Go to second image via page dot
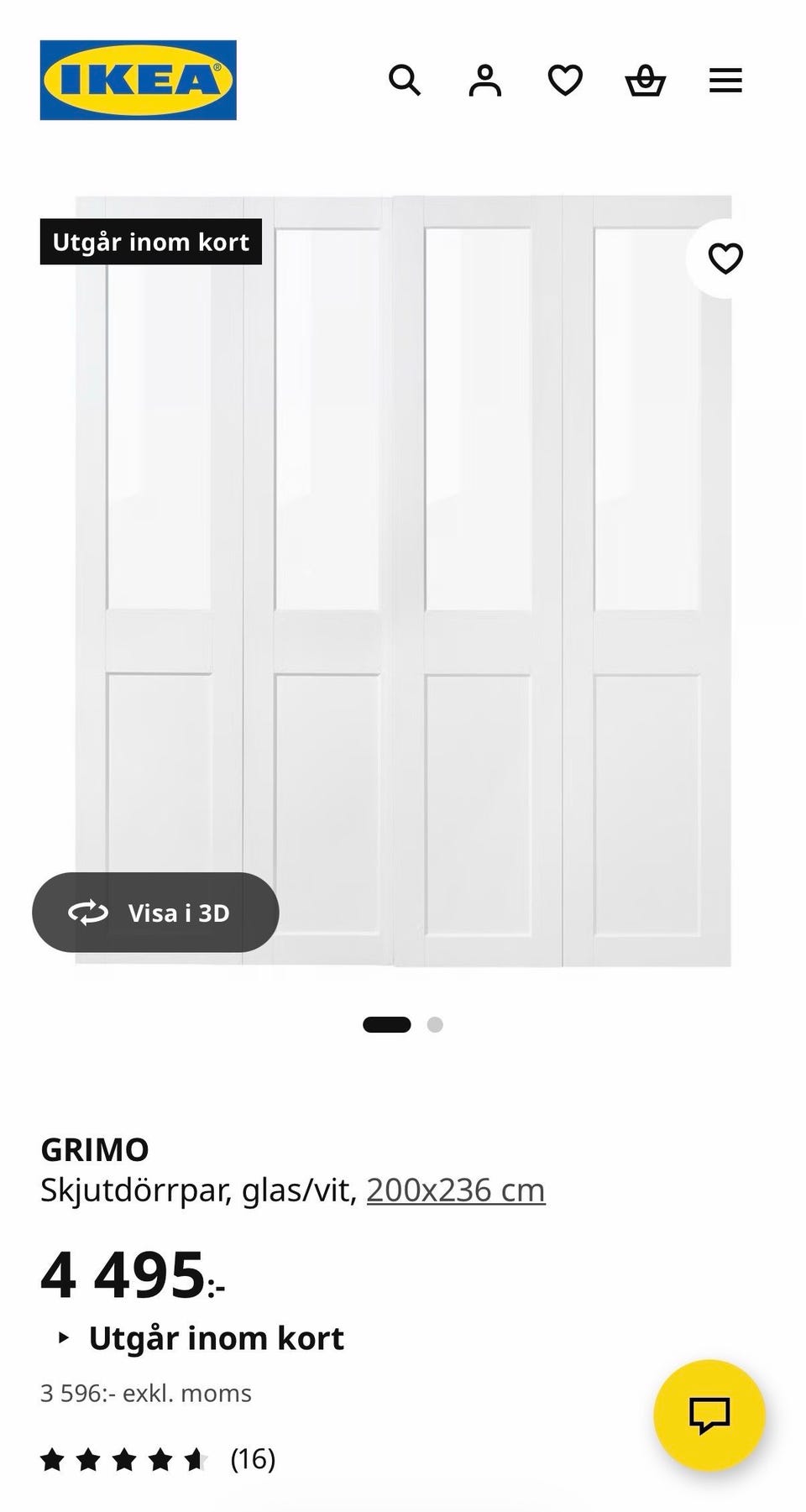Screen dimensions: 806x1512 435,1025
